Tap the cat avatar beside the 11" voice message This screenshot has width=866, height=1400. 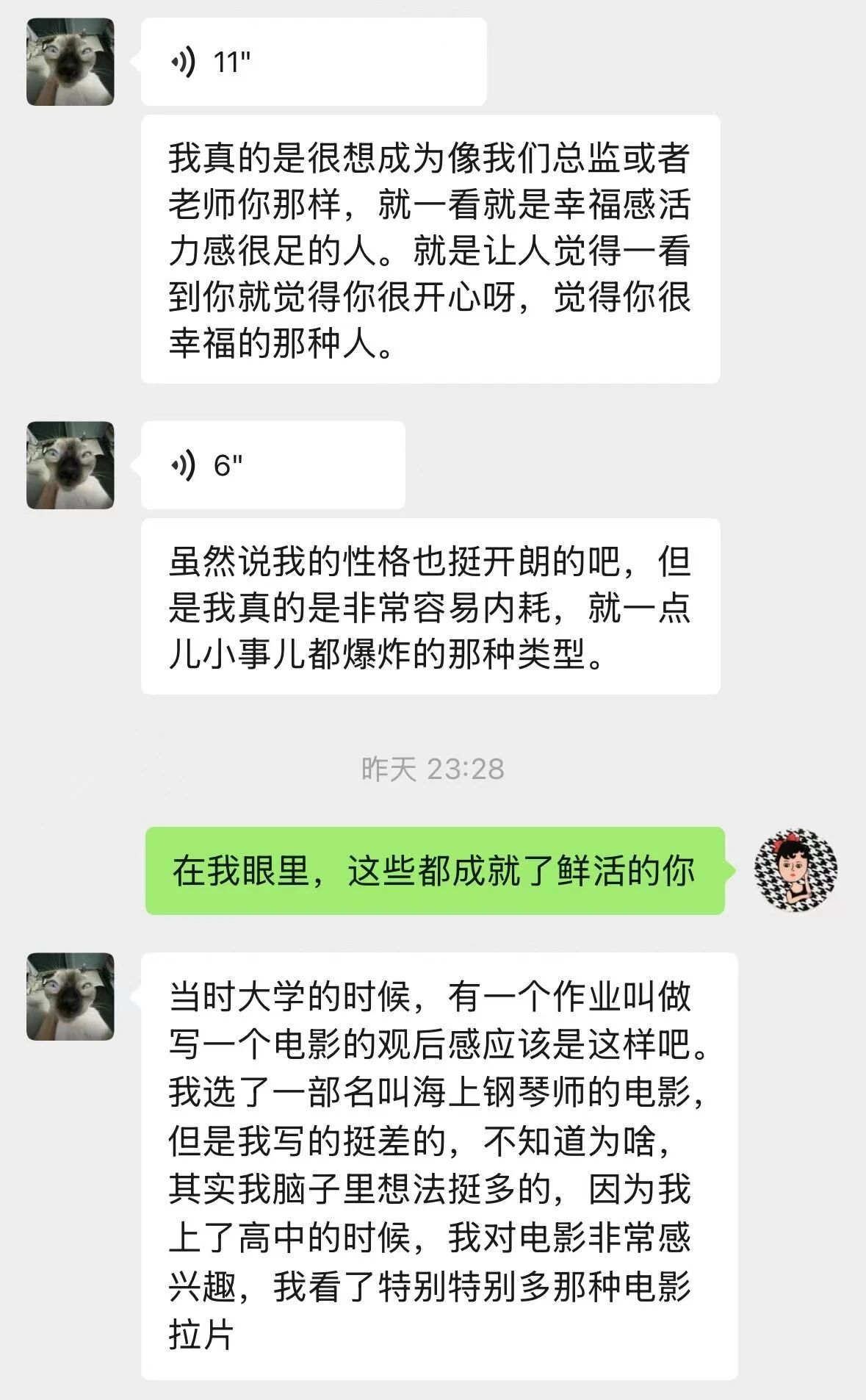point(71,62)
